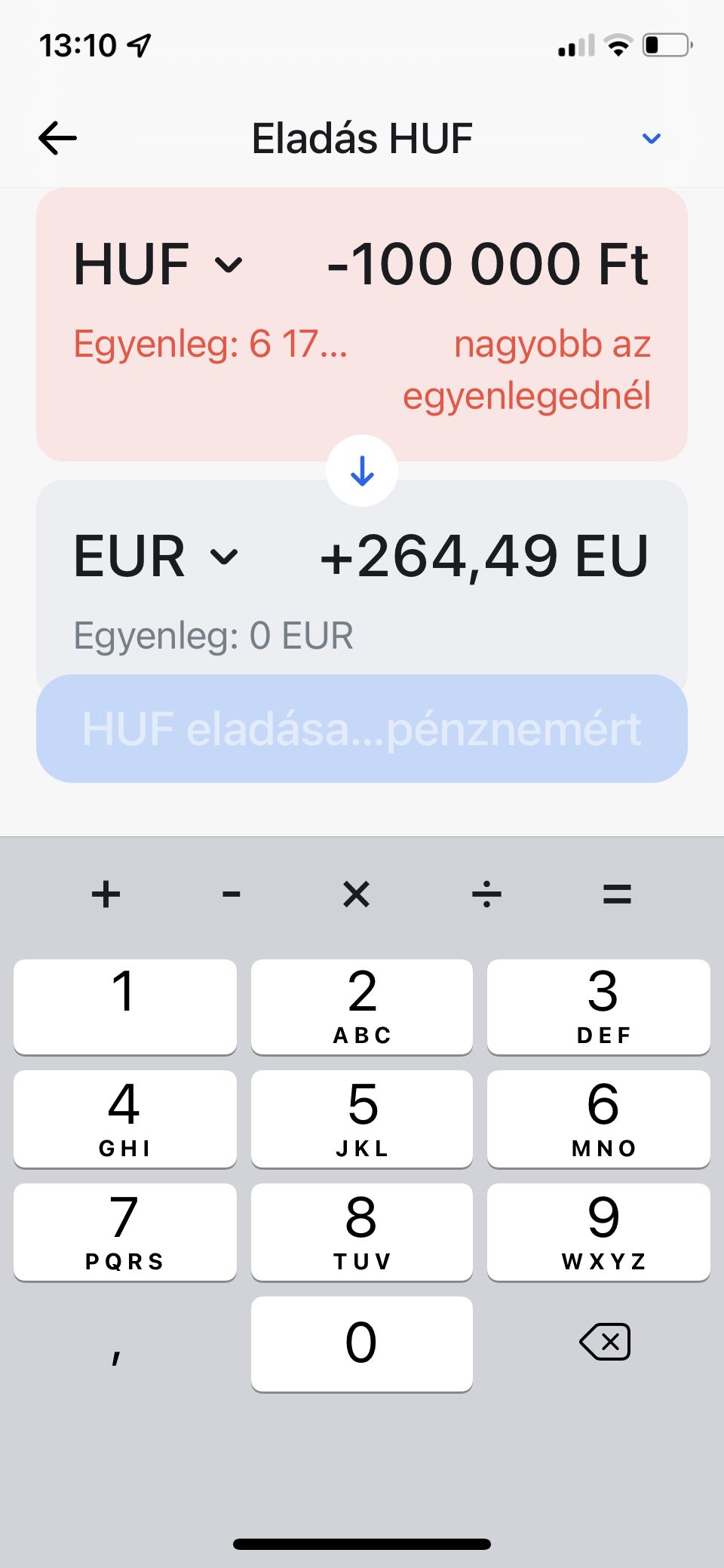This screenshot has height=1568, width=724.
Task: Choose the multiplication operator
Action: pos(356,894)
